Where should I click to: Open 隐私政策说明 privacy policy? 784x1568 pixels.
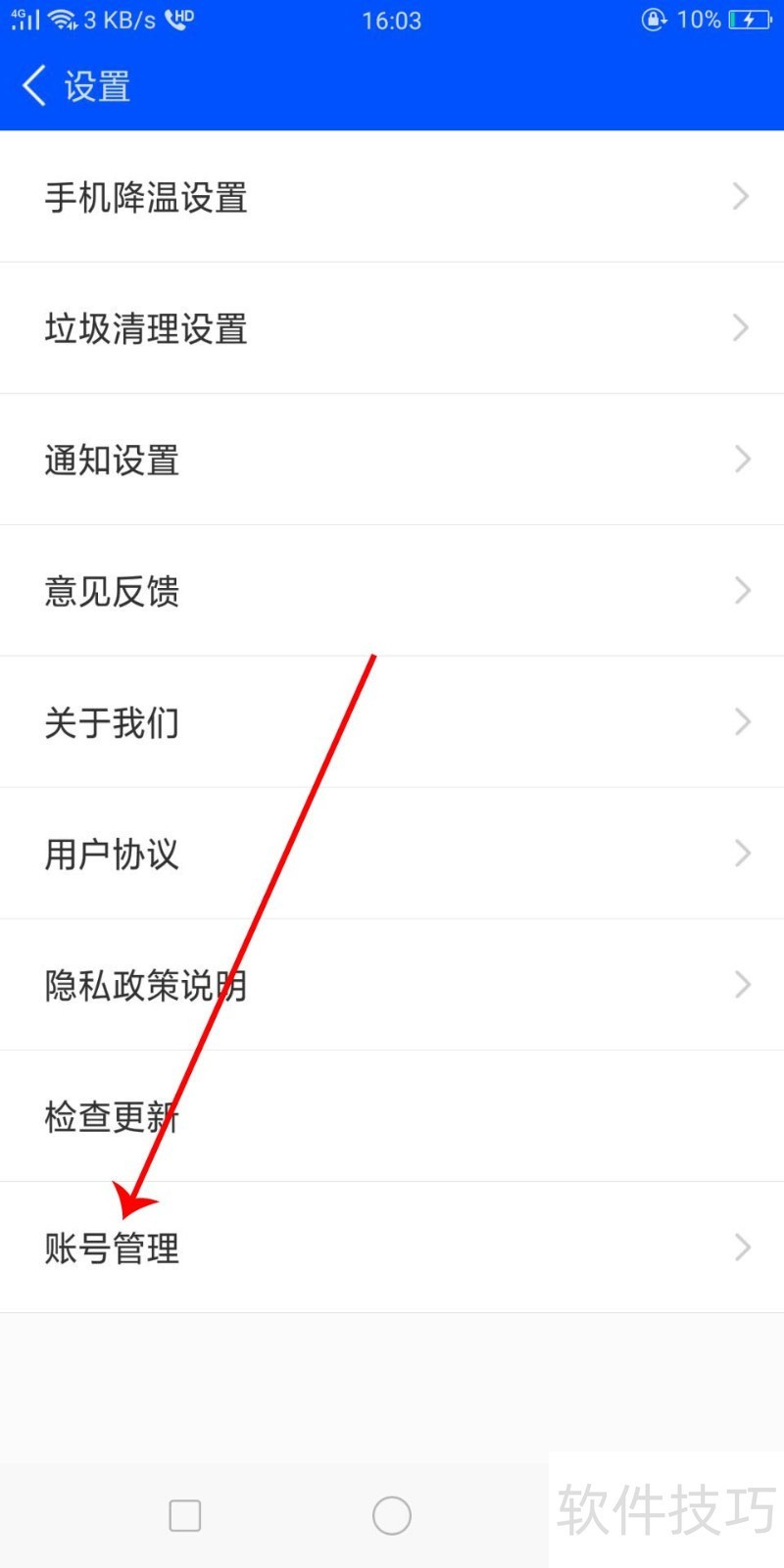click(x=145, y=985)
